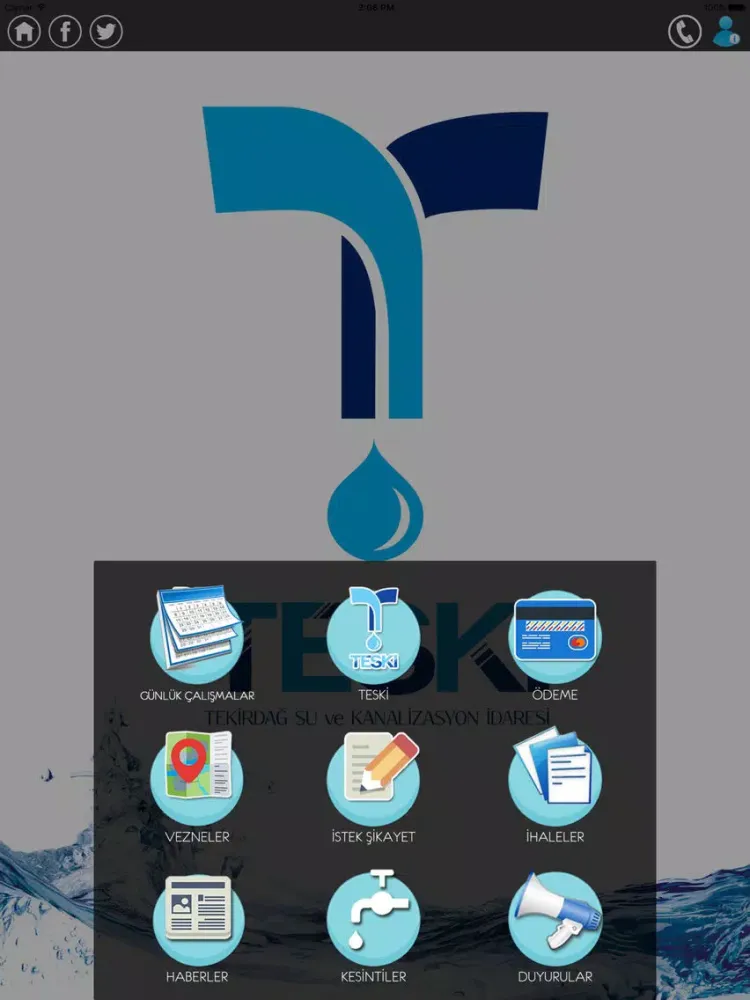Viewport: 750px width, 1000px height.
Task: Tap the home icon in the top bar
Action: pyautogui.click(x=24, y=31)
